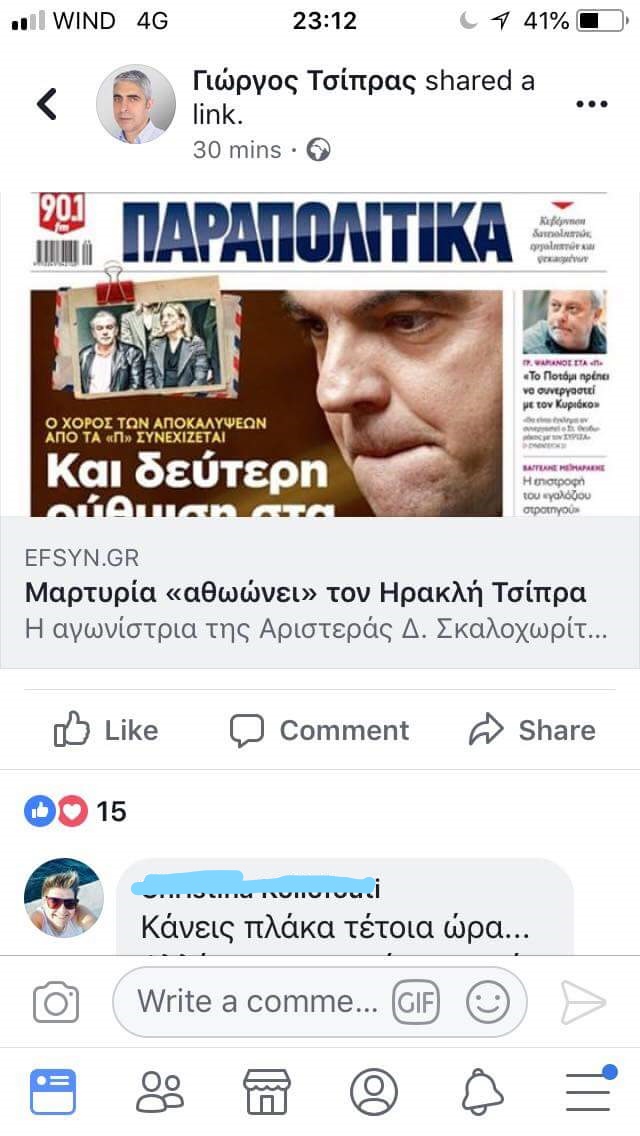Go to the Profile tab
The image size is (640, 1136).
(374, 1091)
